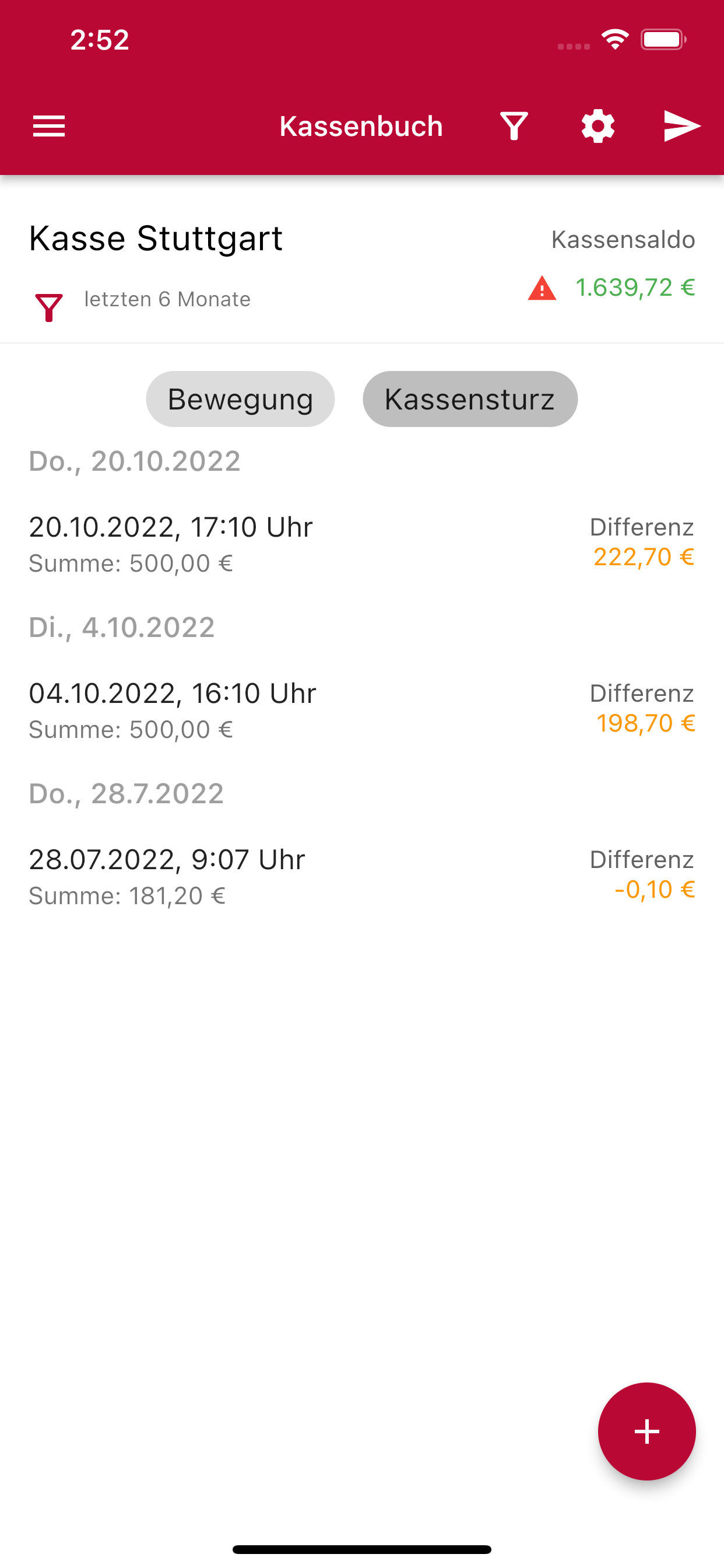Tap the red warning triangle by Kassensaldo
This screenshot has width=724, height=1568.
(x=542, y=288)
